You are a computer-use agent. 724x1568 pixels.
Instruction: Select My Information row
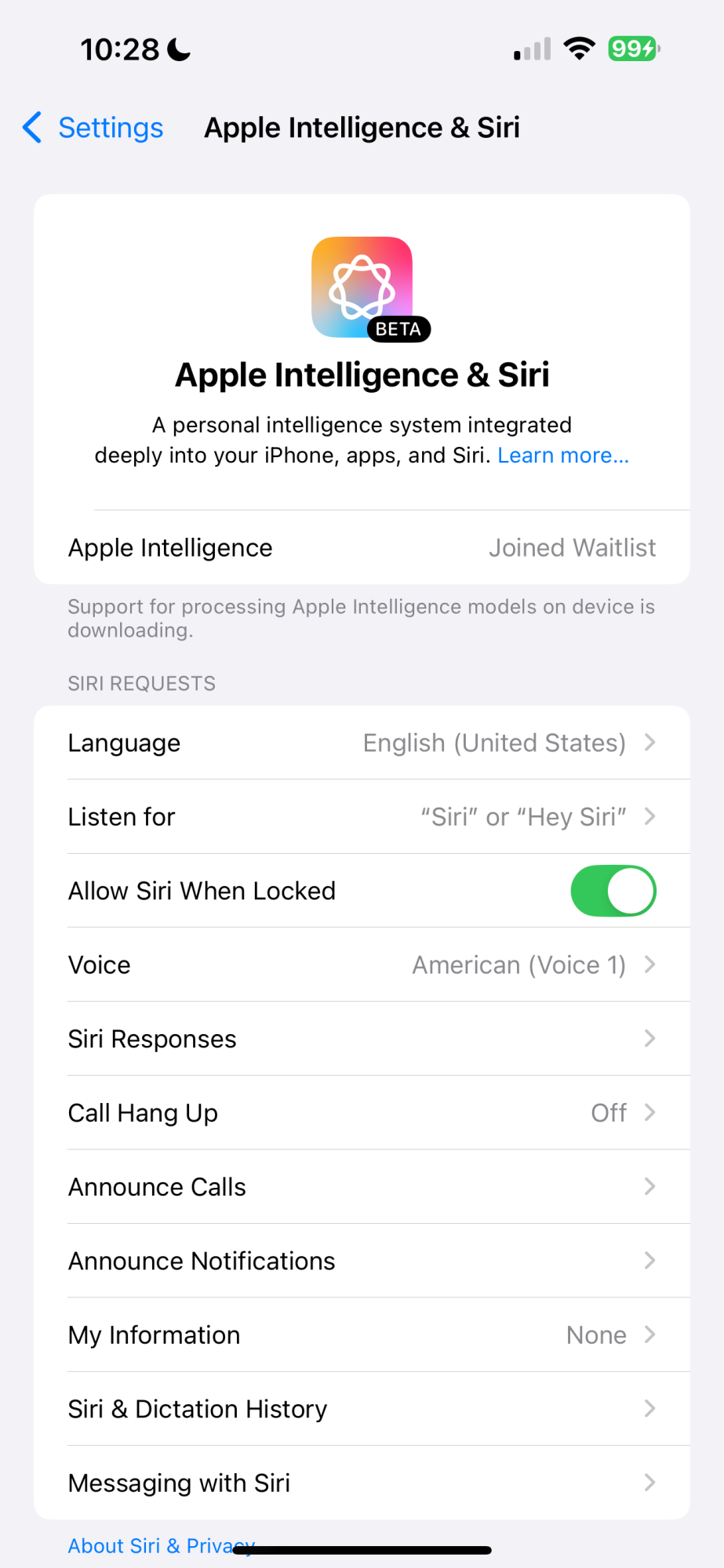[x=362, y=1335]
